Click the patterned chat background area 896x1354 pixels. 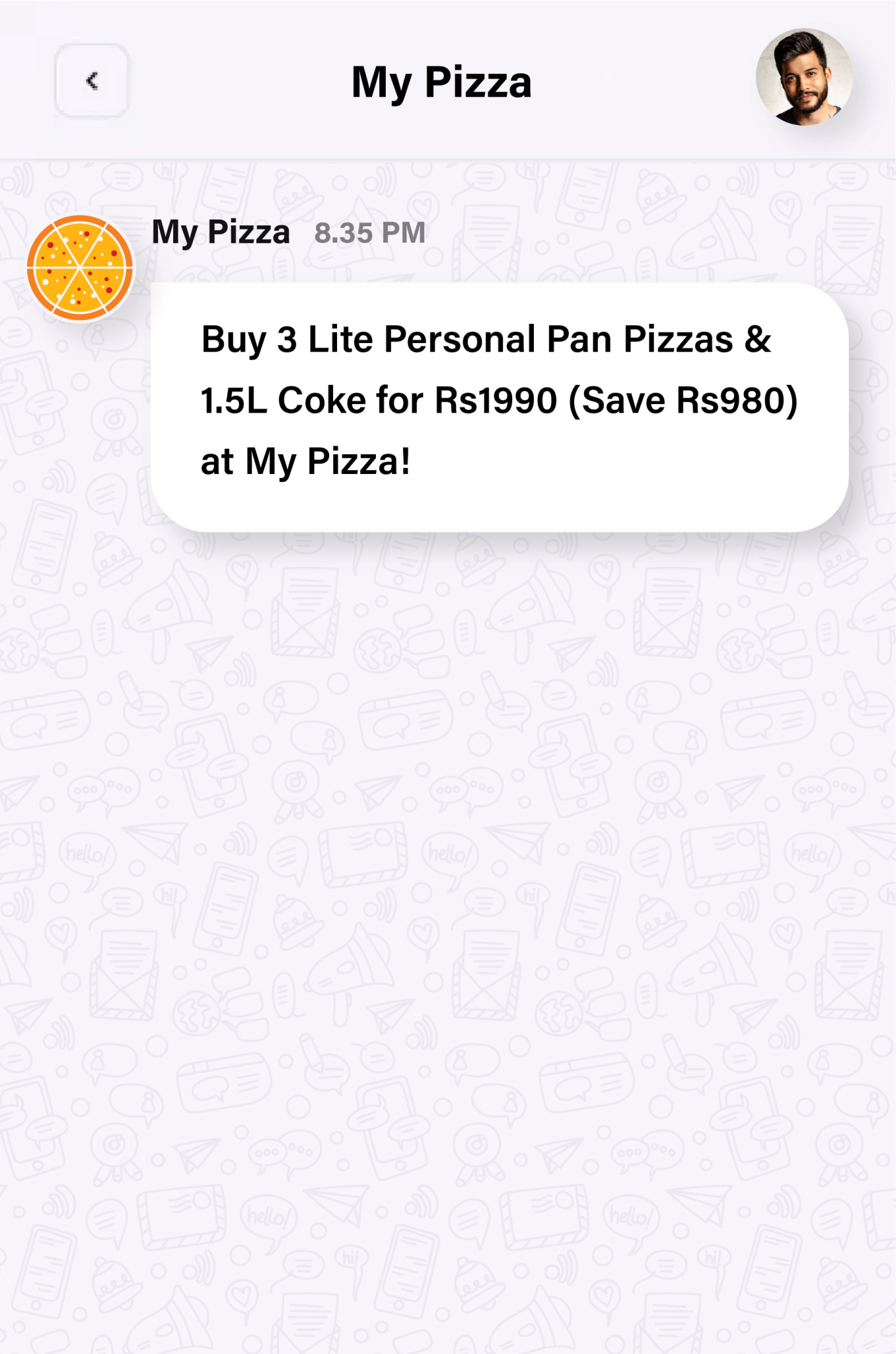coord(448,926)
